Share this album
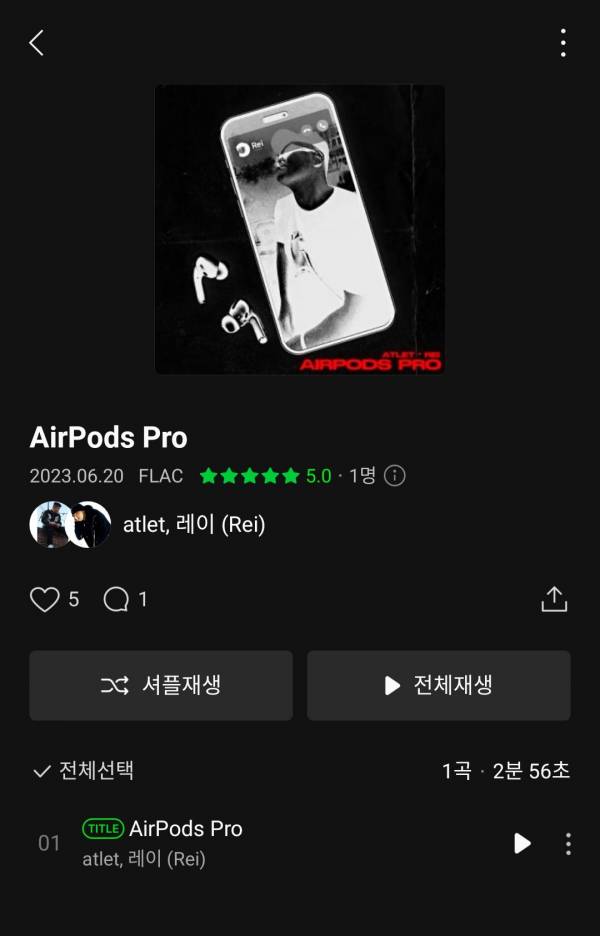This screenshot has height=936, width=600. click(554, 599)
